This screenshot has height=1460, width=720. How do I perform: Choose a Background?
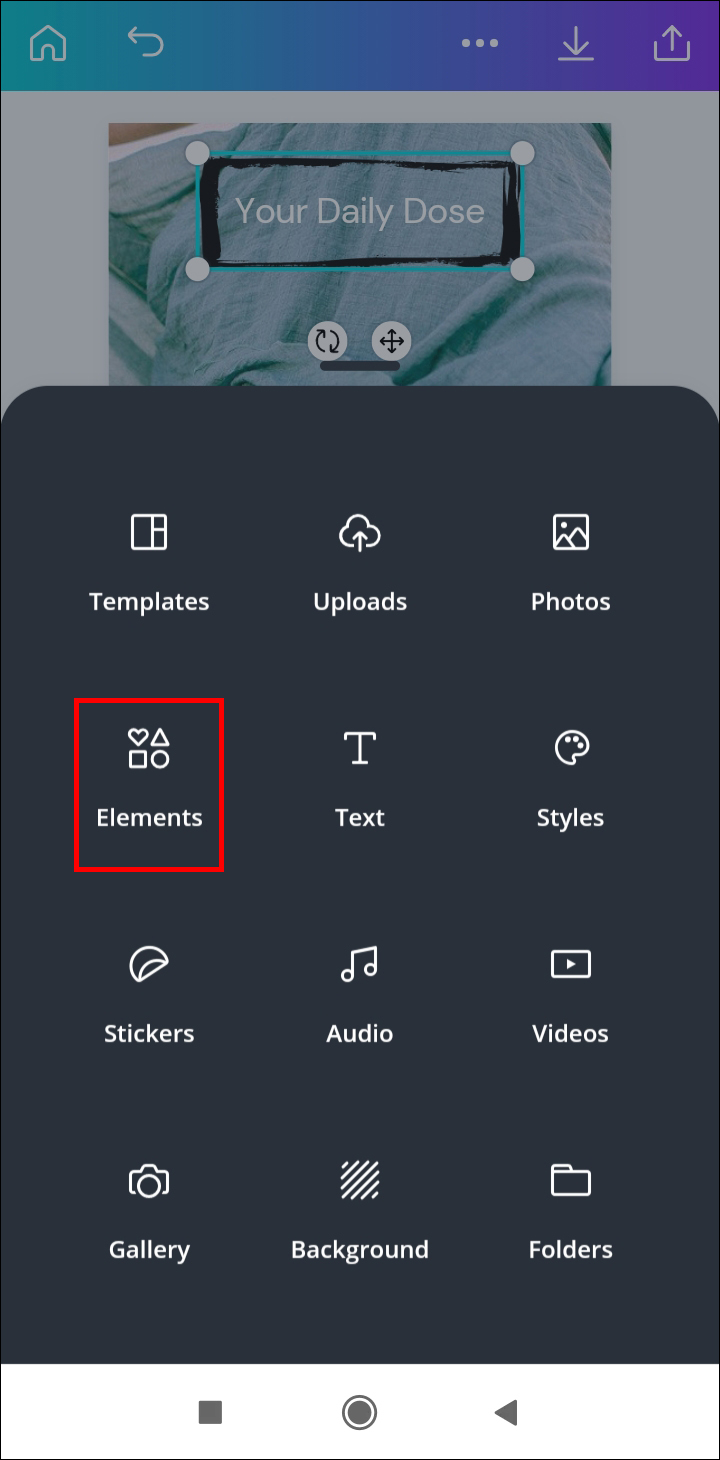[x=360, y=1210]
